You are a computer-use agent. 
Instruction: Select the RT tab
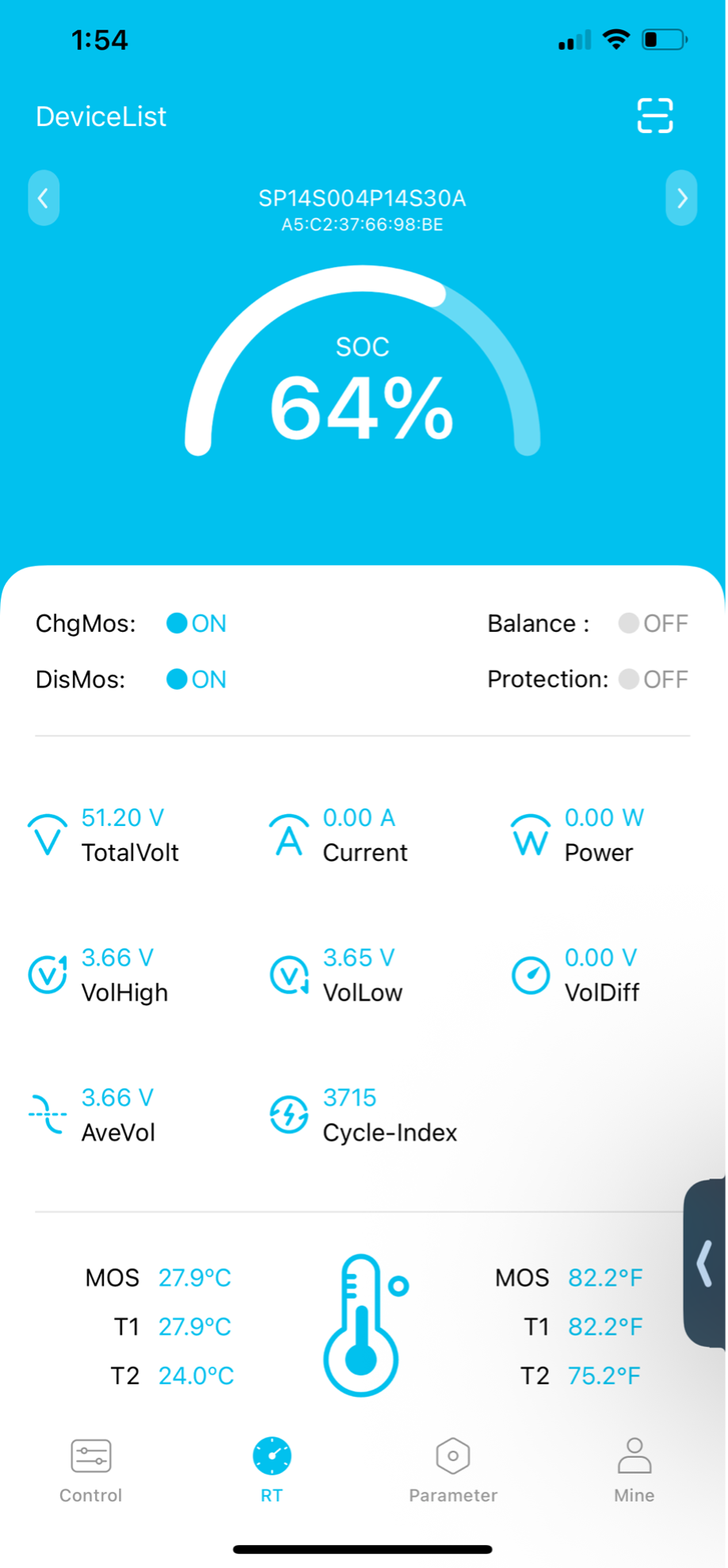coord(272,1470)
